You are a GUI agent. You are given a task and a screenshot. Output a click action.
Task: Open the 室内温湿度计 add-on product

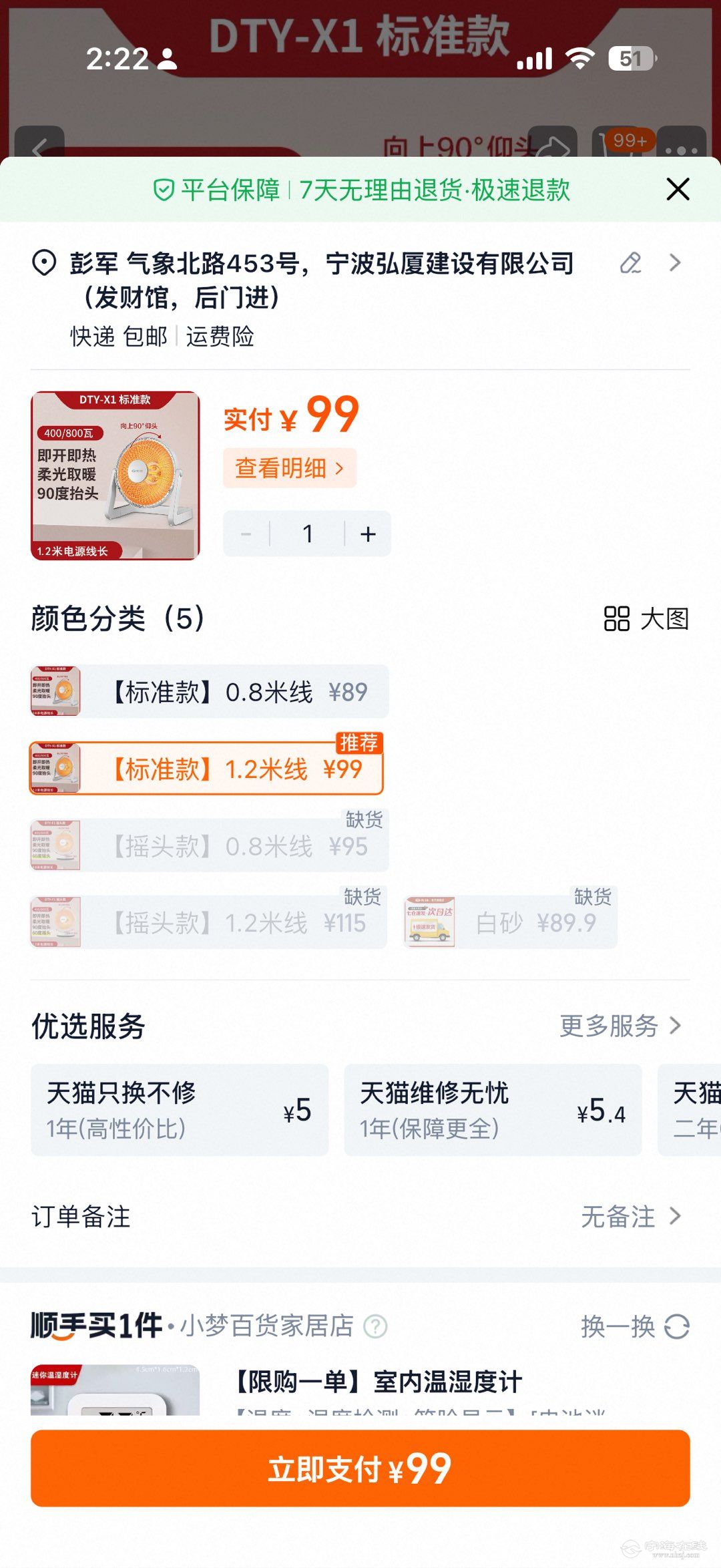pos(378,1382)
